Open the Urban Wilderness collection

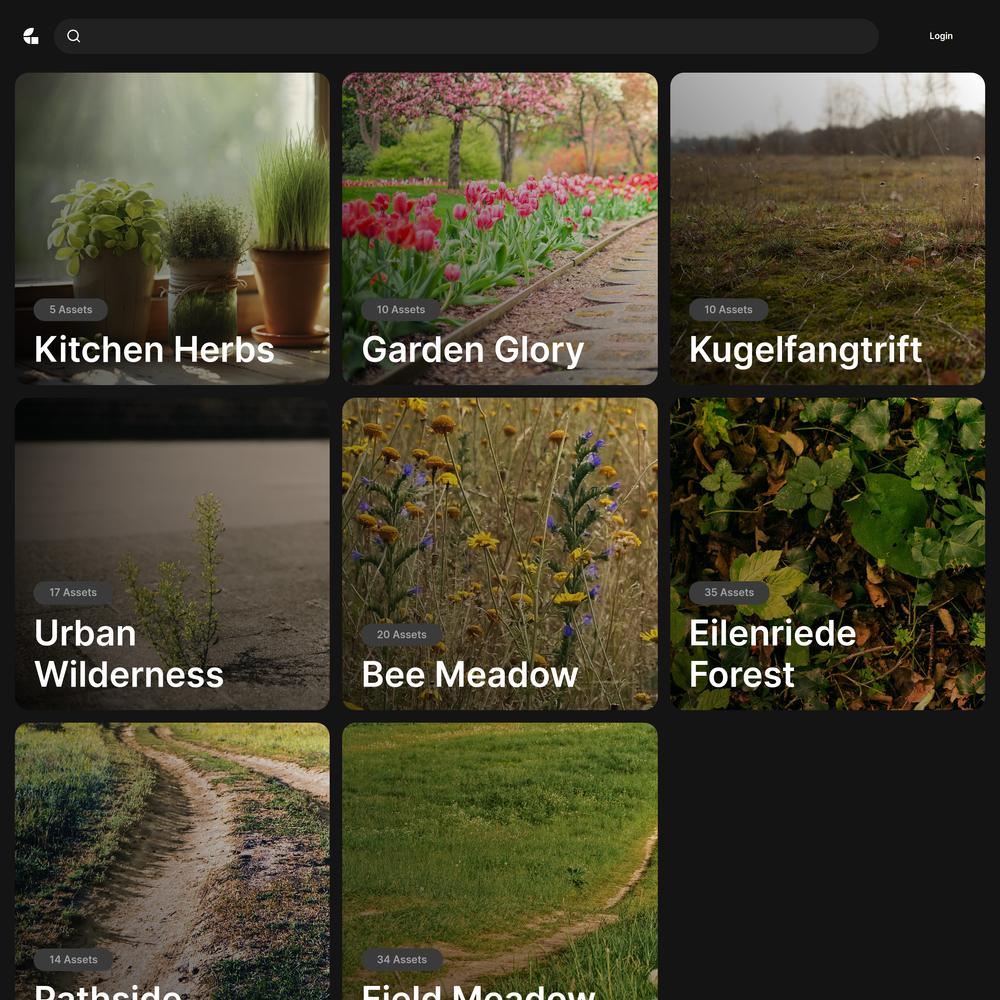coord(172,553)
